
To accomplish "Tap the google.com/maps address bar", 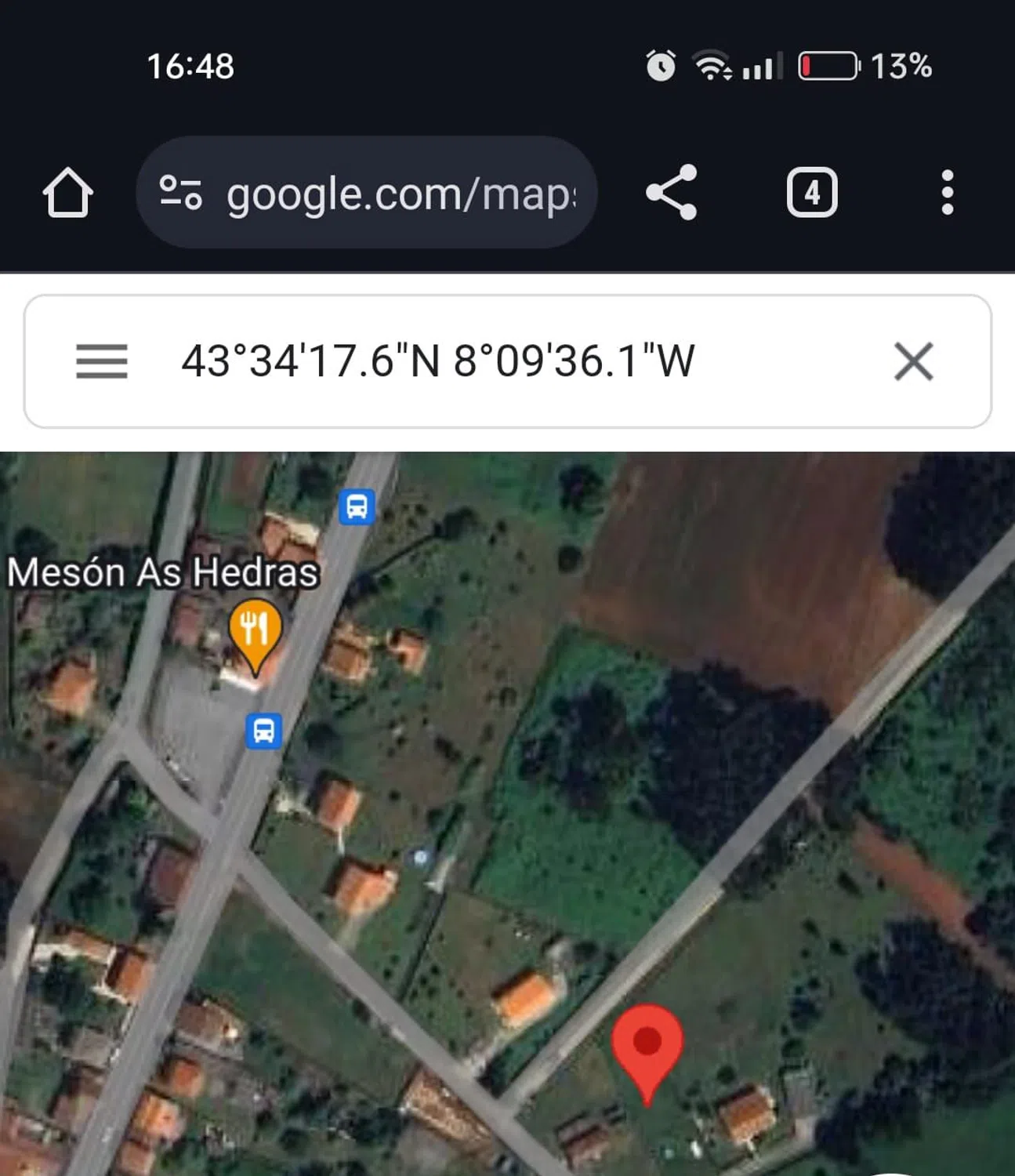I will tap(400, 194).
